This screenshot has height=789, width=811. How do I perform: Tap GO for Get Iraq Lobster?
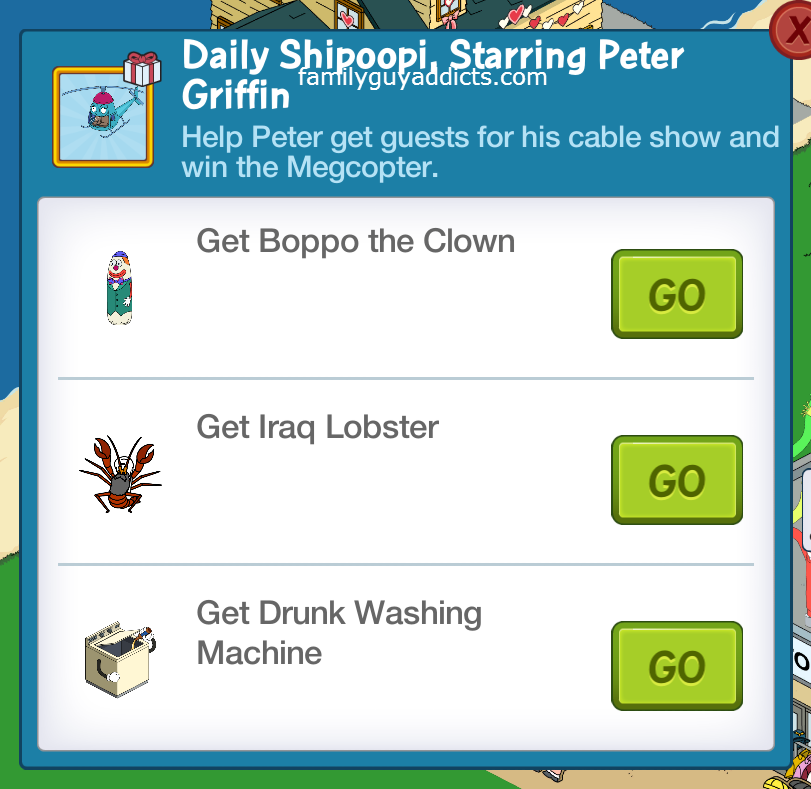(x=677, y=480)
